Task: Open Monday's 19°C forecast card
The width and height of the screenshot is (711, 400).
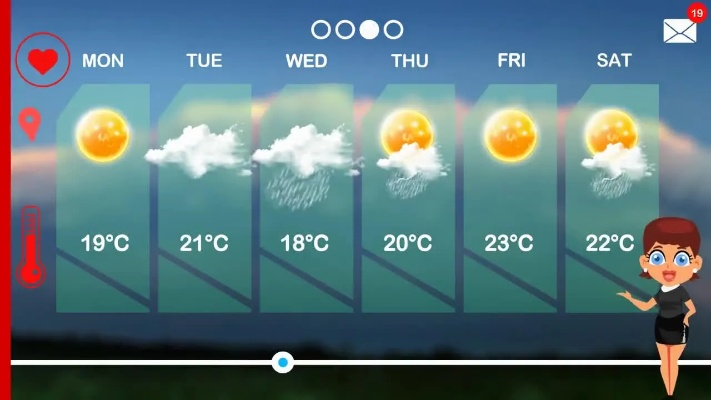Action: [x=103, y=198]
